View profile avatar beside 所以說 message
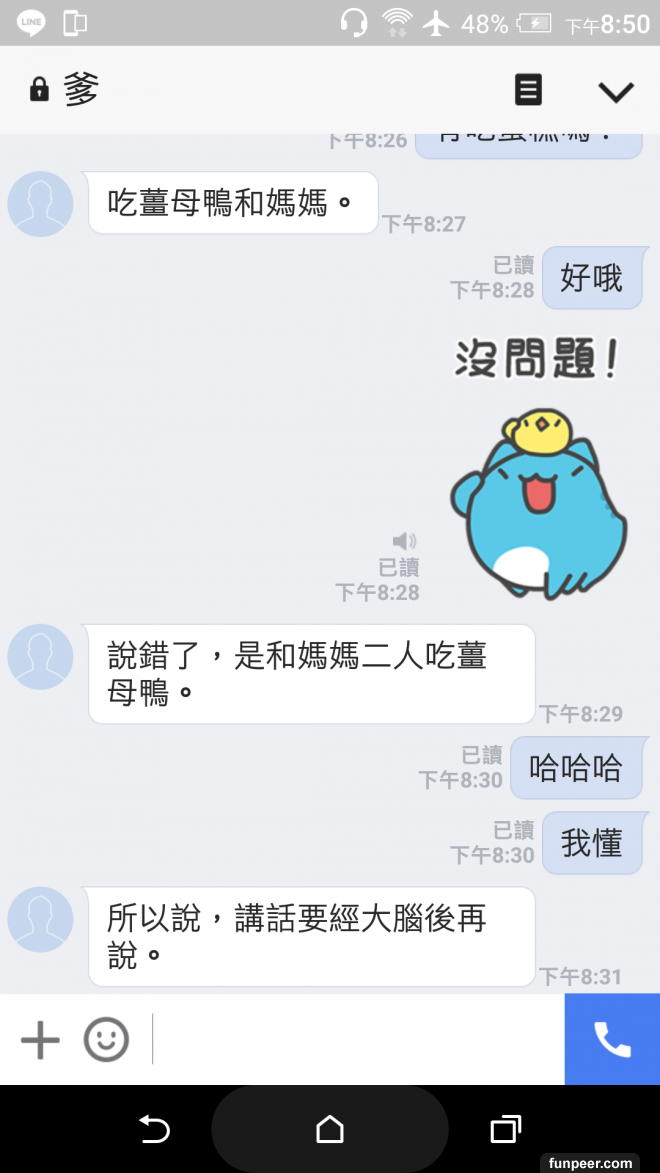Viewport: 660px width, 1173px height. click(x=40, y=919)
